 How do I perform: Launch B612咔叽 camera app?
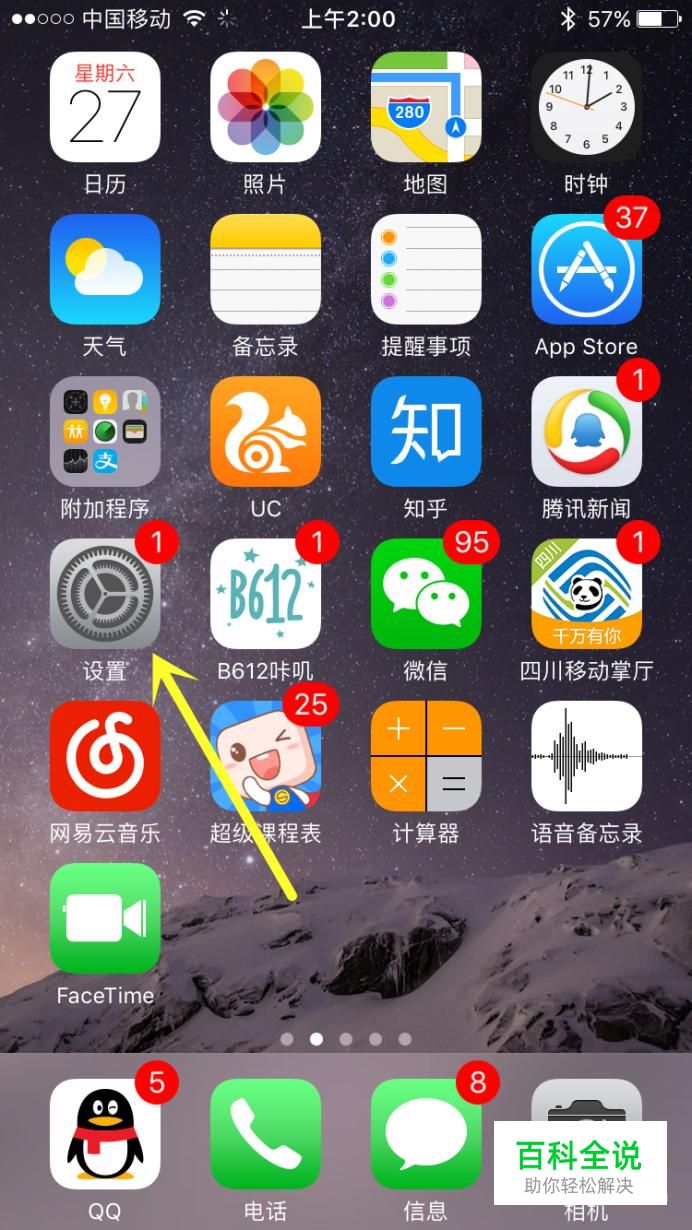pyautogui.click(x=265, y=594)
